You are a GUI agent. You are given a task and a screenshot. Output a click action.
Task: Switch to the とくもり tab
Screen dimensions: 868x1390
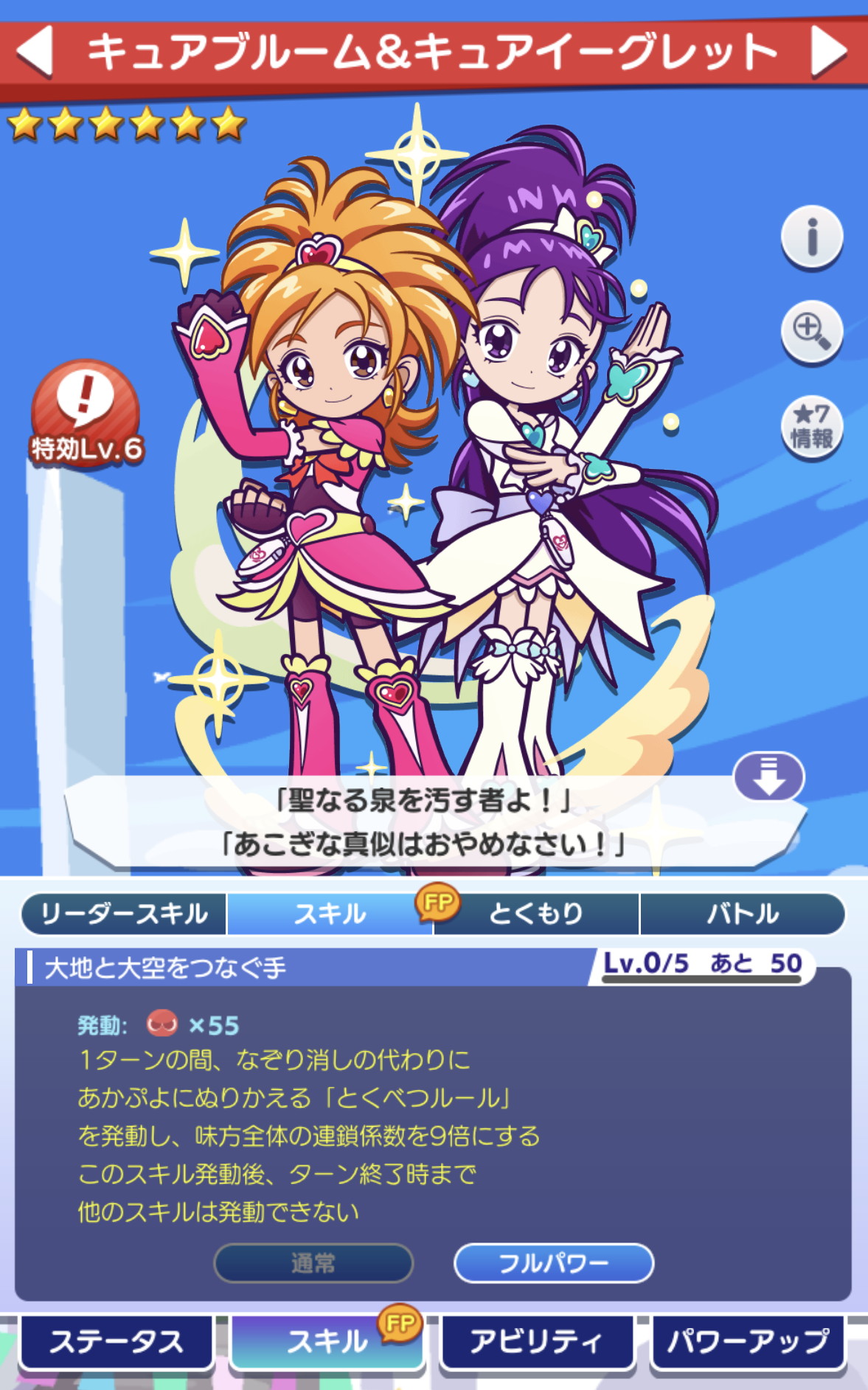click(x=536, y=914)
